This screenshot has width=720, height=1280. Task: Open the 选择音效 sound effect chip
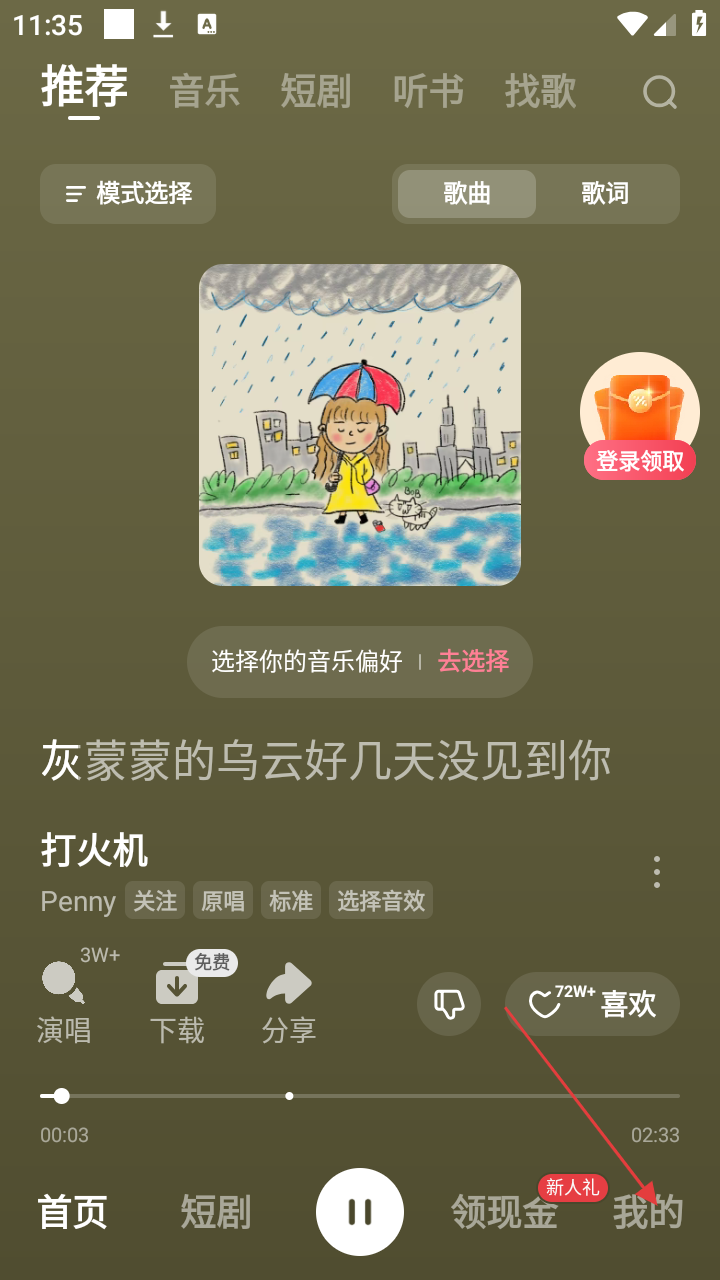tap(381, 901)
